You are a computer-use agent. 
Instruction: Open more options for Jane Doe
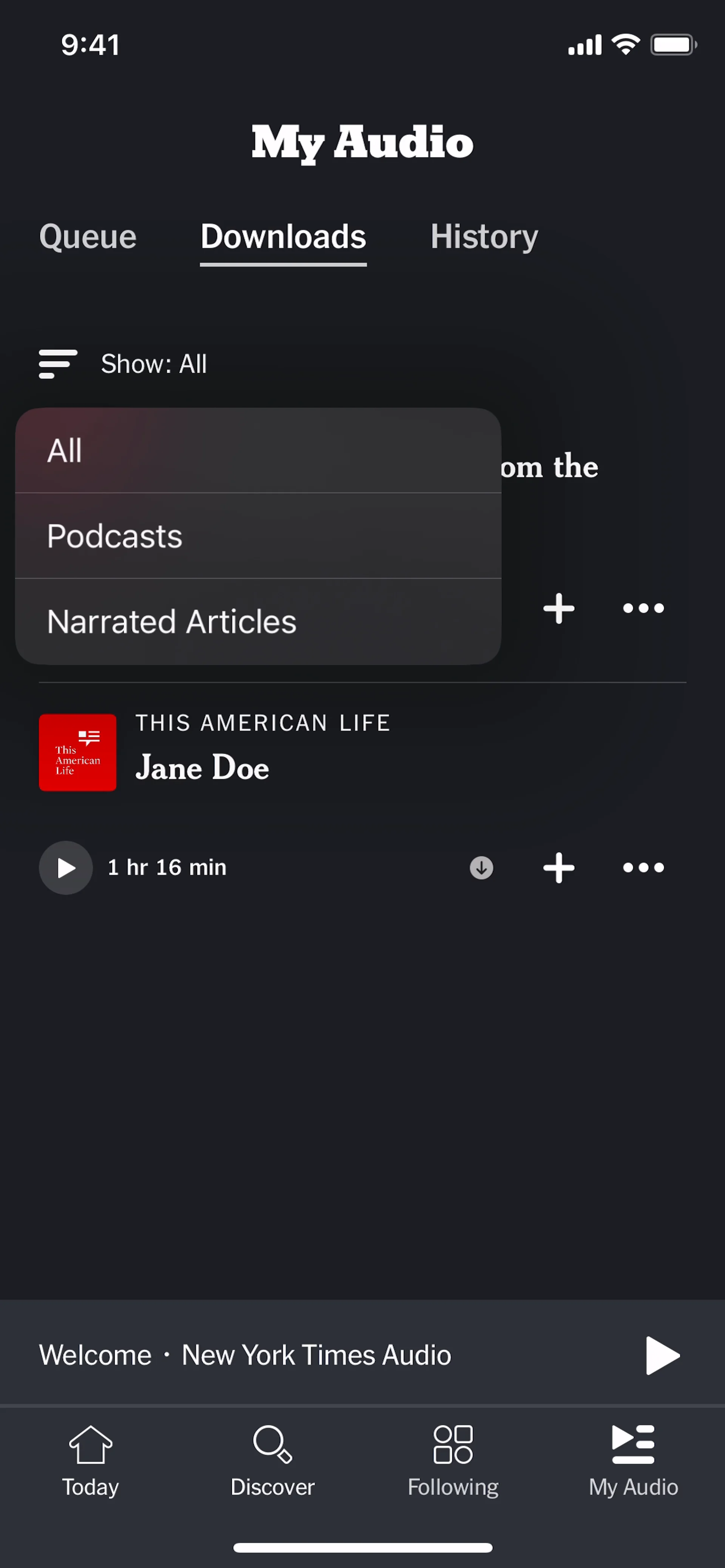[x=643, y=867]
